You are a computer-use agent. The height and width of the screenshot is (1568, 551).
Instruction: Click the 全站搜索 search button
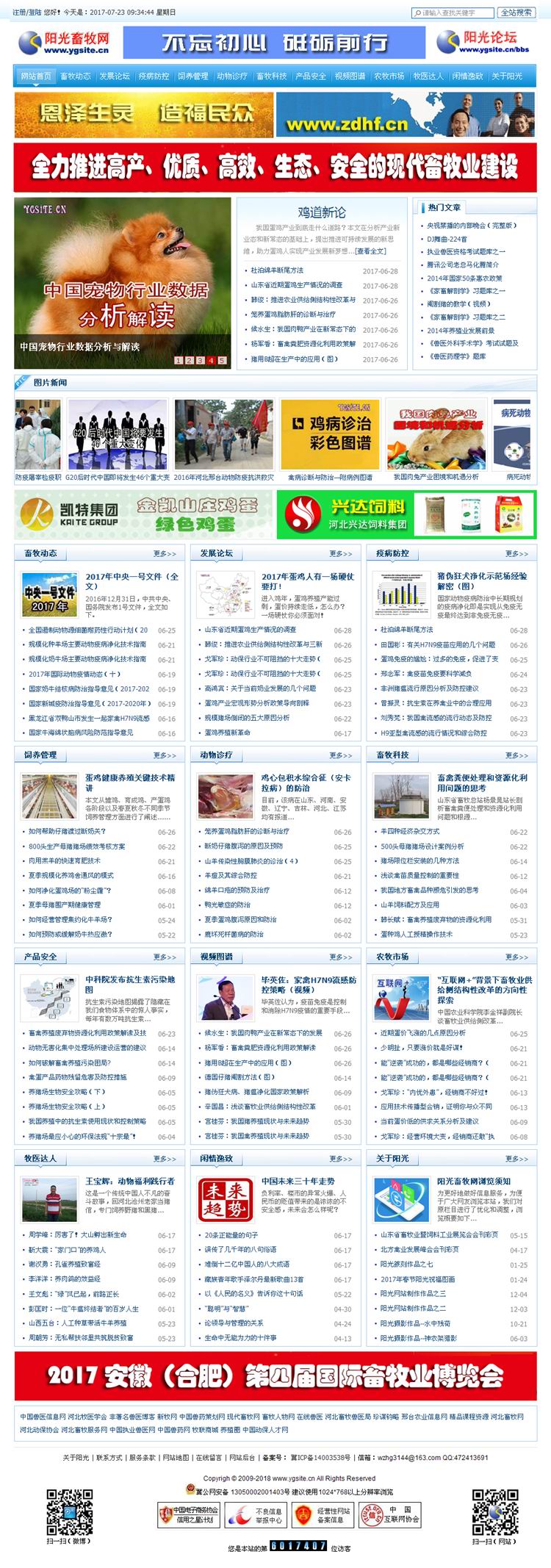coord(516,12)
